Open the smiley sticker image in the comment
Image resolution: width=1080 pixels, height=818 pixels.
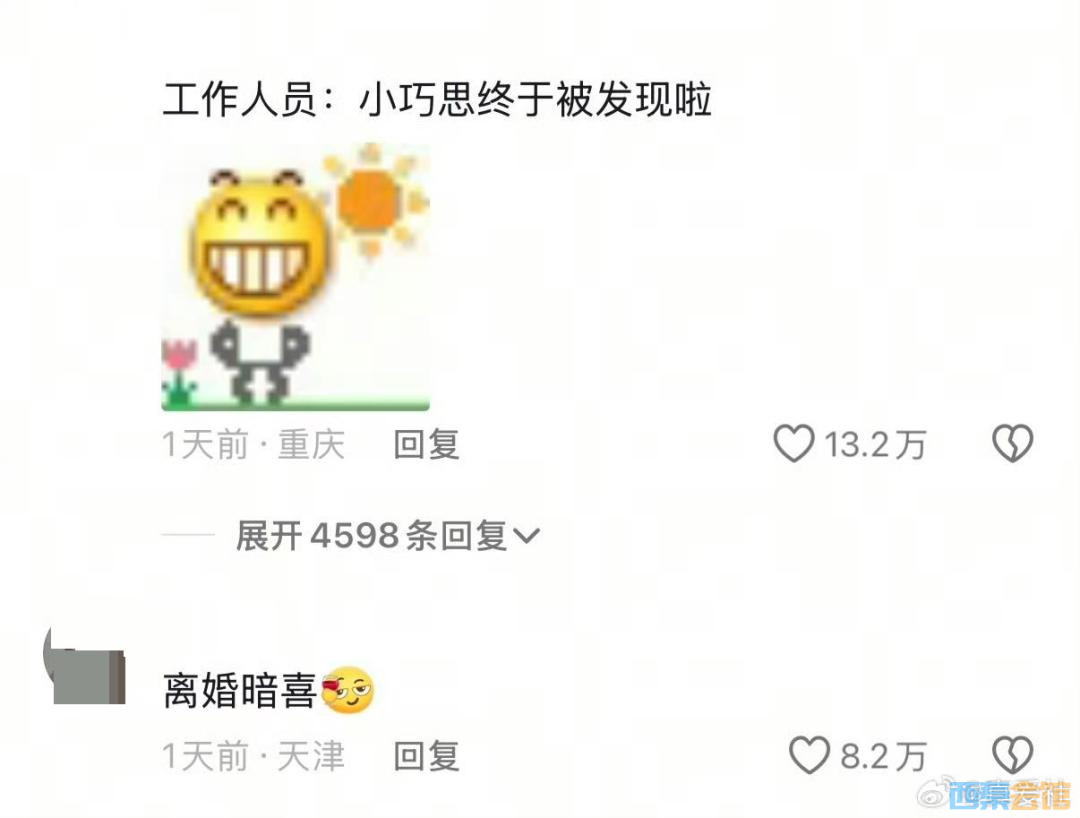(x=296, y=279)
